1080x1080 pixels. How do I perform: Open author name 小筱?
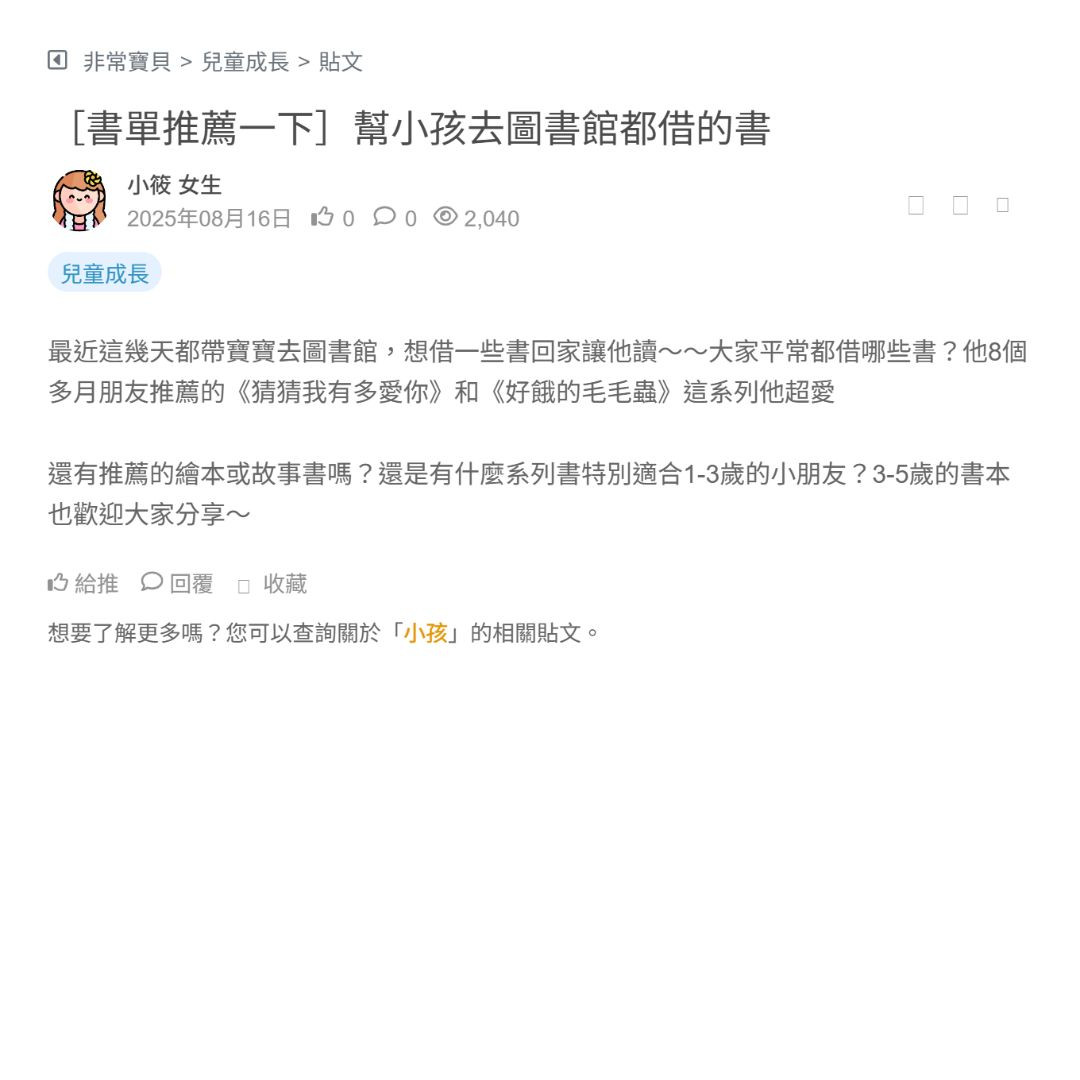tap(148, 185)
